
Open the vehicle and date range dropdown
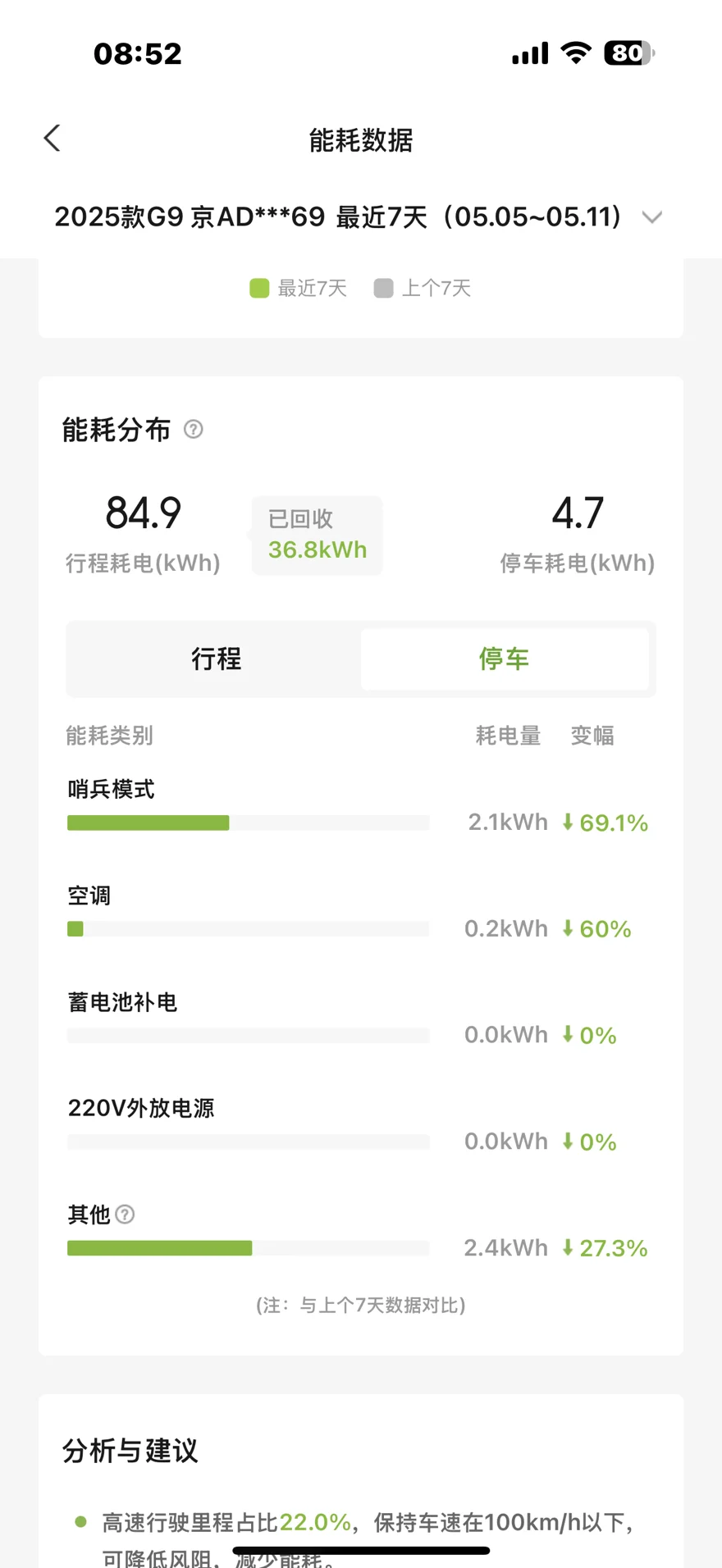point(359,217)
